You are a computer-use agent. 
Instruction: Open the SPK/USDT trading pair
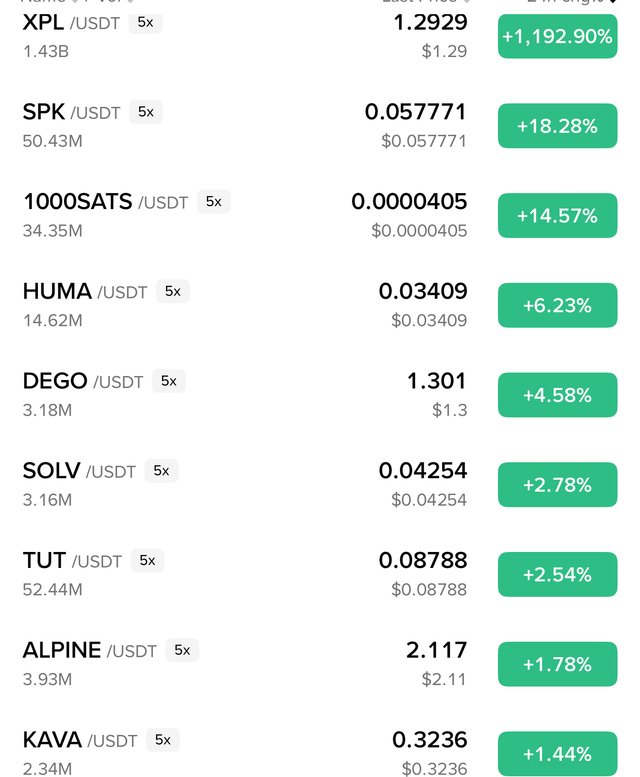tap(44, 112)
